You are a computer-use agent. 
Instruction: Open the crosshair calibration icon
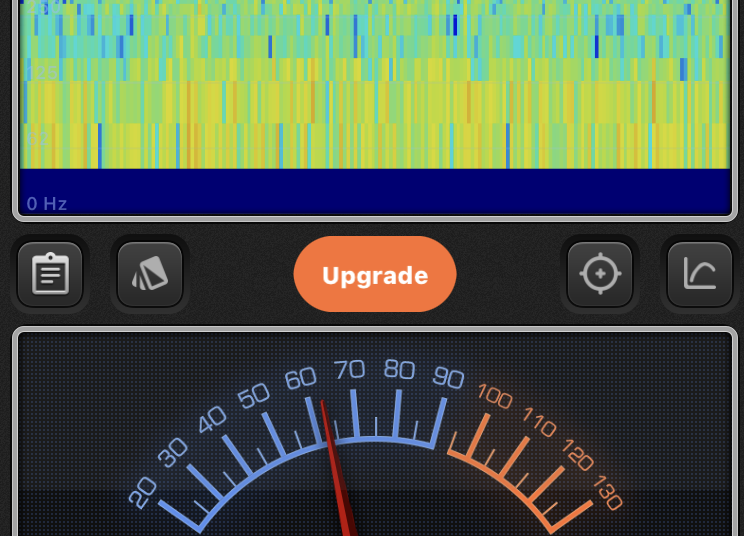[600, 274]
